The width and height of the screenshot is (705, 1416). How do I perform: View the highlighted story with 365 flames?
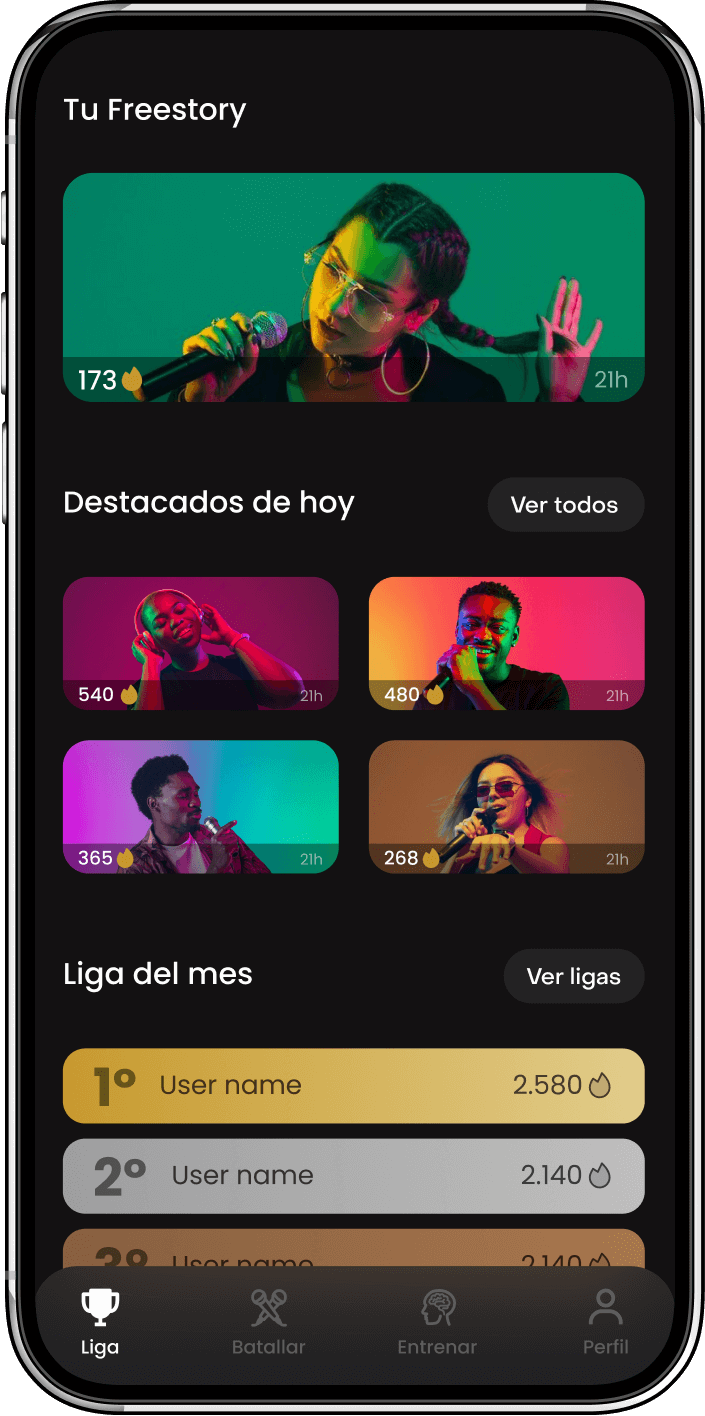point(200,806)
